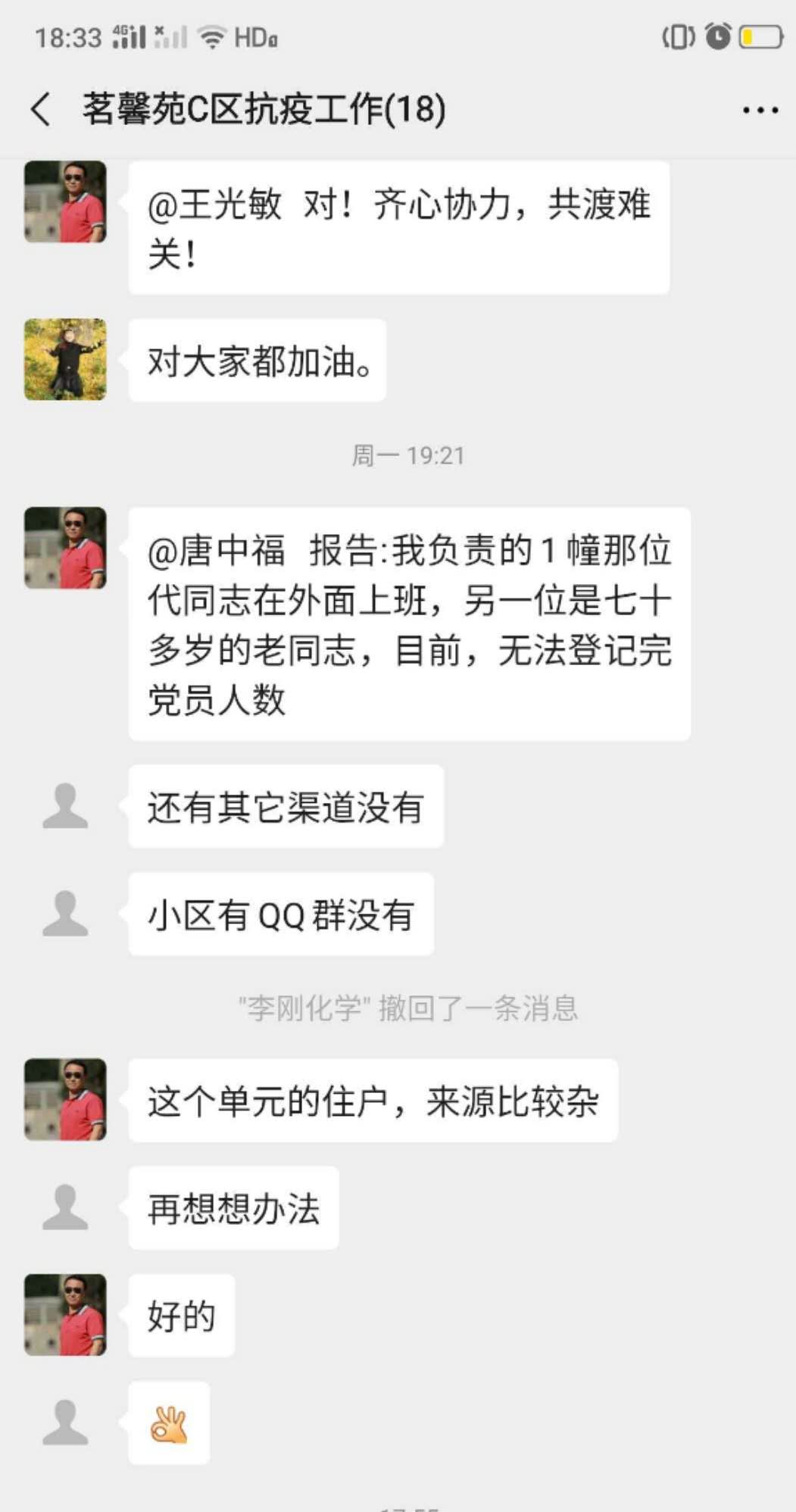This screenshot has width=796, height=1512.
Task: Tap avatar of '小区有 QQ 群没有' sender
Action: [65, 913]
